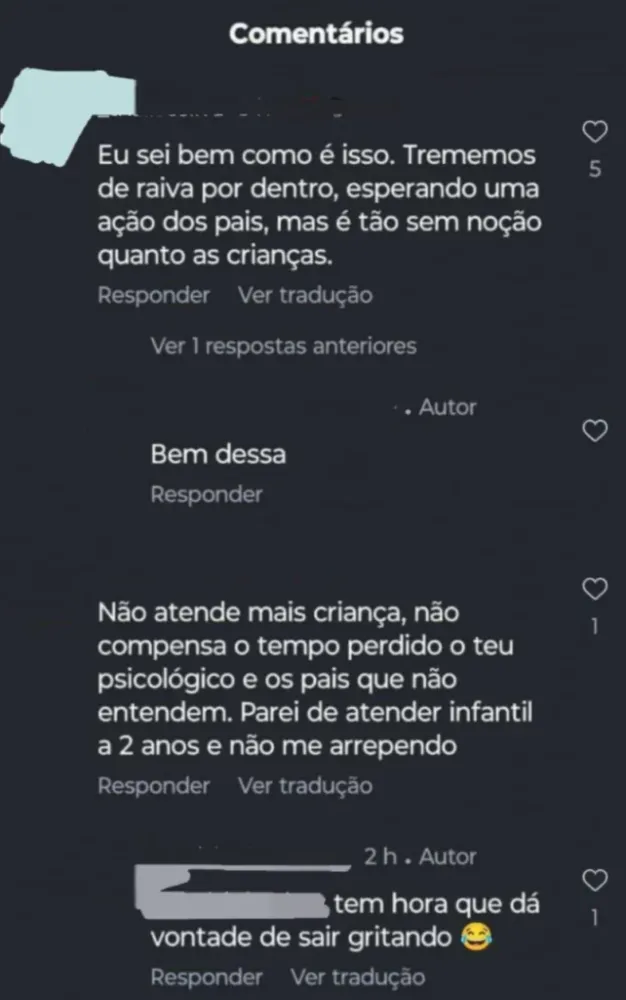Expand "Ver 1 respostas anteriores"
The width and height of the screenshot is (626, 1000).
pyautogui.click(x=283, y=346)
